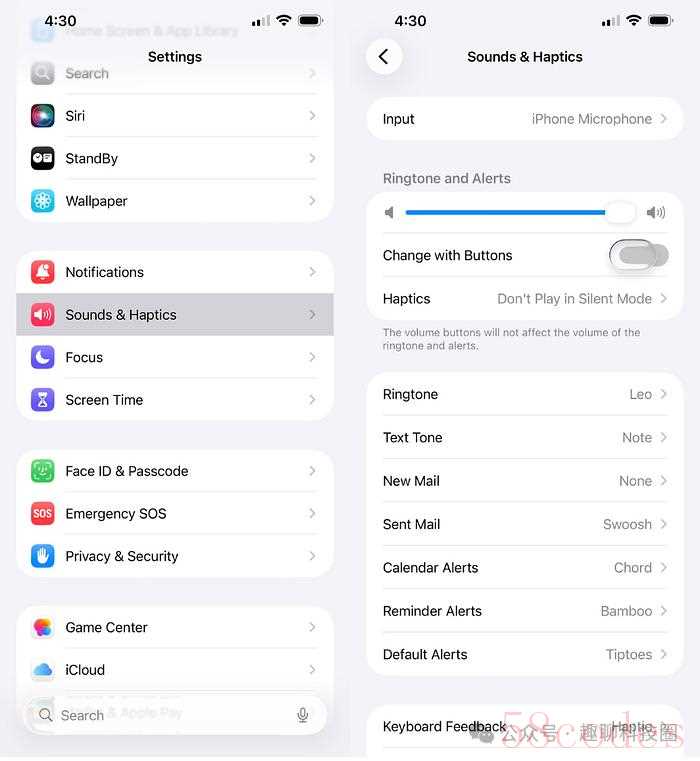Open Calendar Alerts sound selection
Viewport: 700px width, 761px height.
coord(524,568)
